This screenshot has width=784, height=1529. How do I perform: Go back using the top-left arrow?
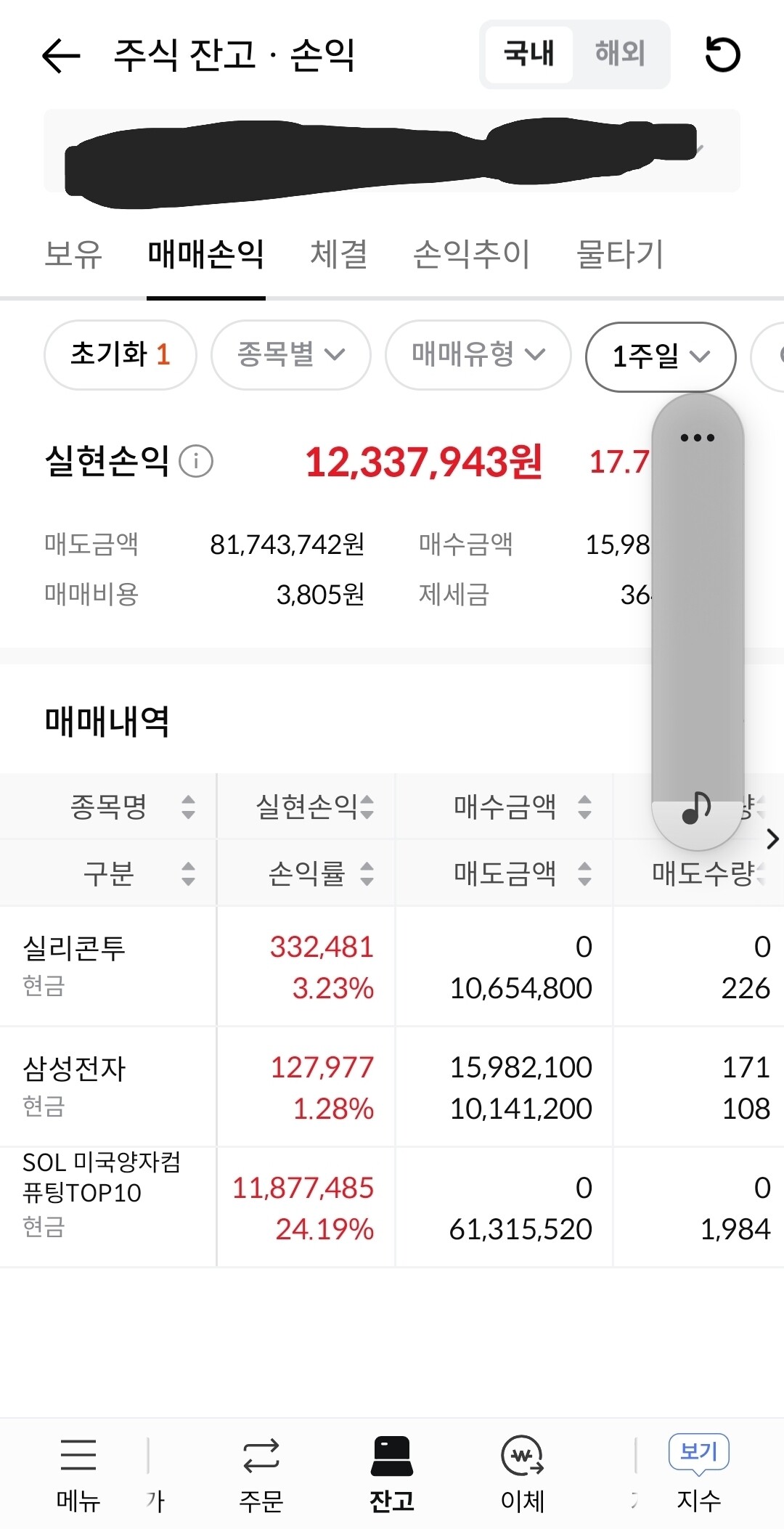tap(61, 56)
